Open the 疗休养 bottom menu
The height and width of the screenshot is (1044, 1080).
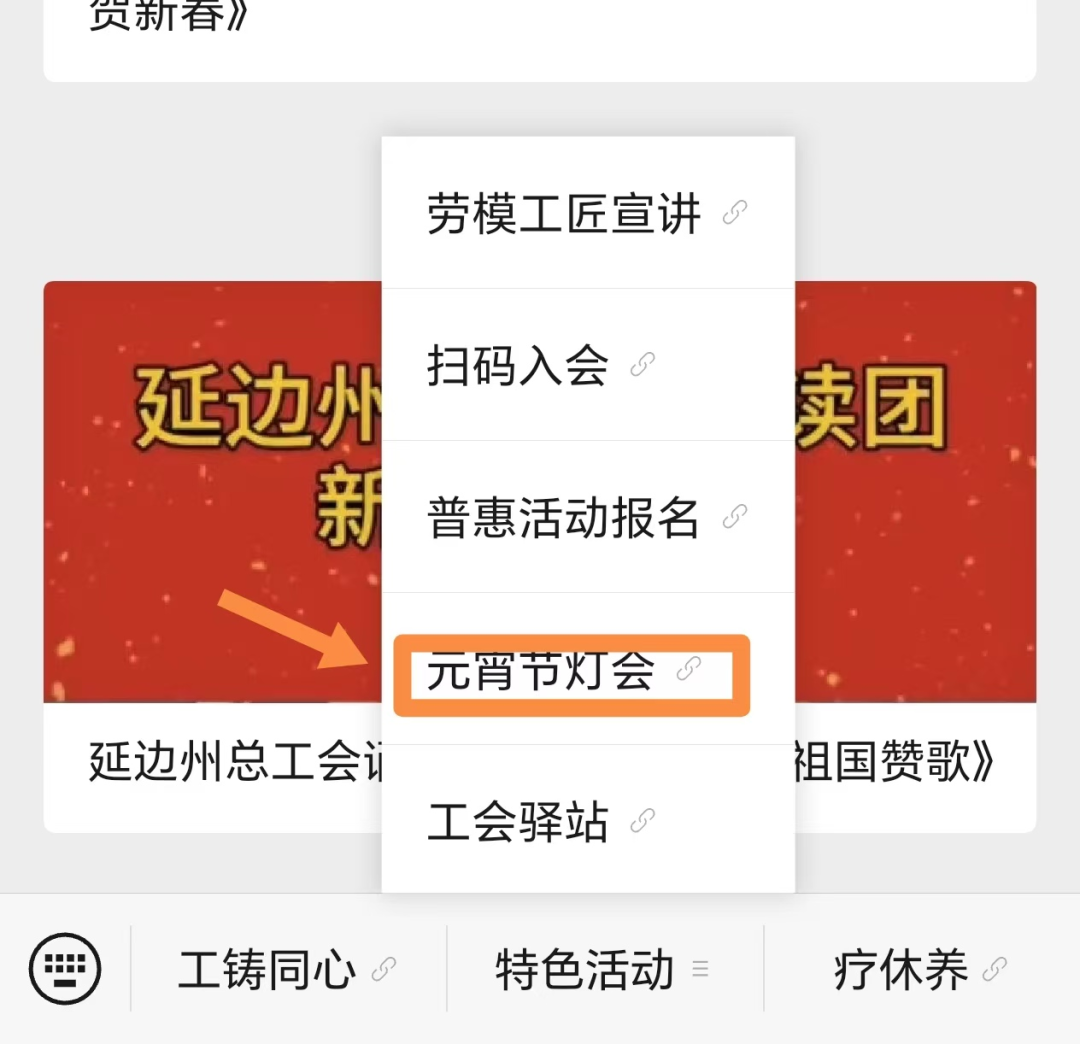coord(920,969)
